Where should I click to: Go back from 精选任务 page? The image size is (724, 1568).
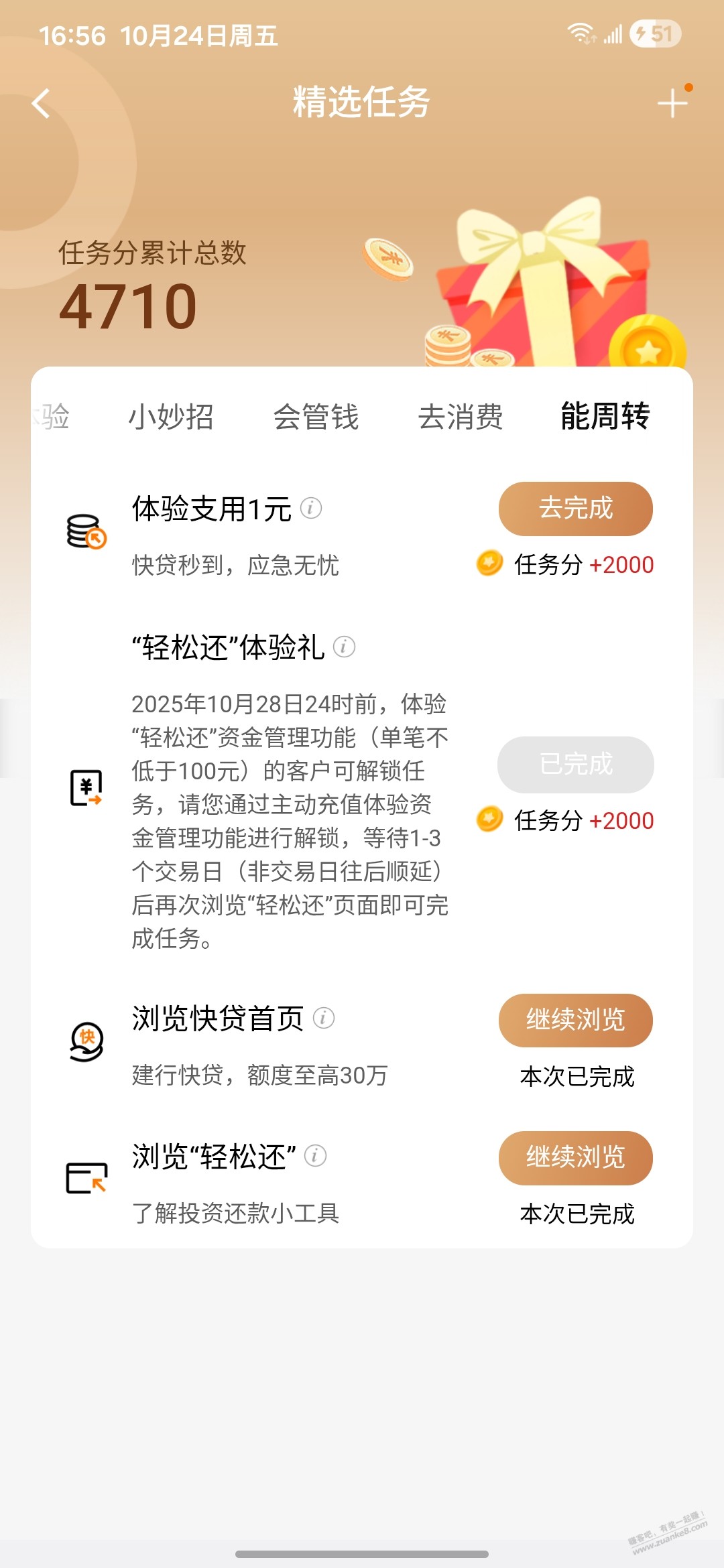42,104
